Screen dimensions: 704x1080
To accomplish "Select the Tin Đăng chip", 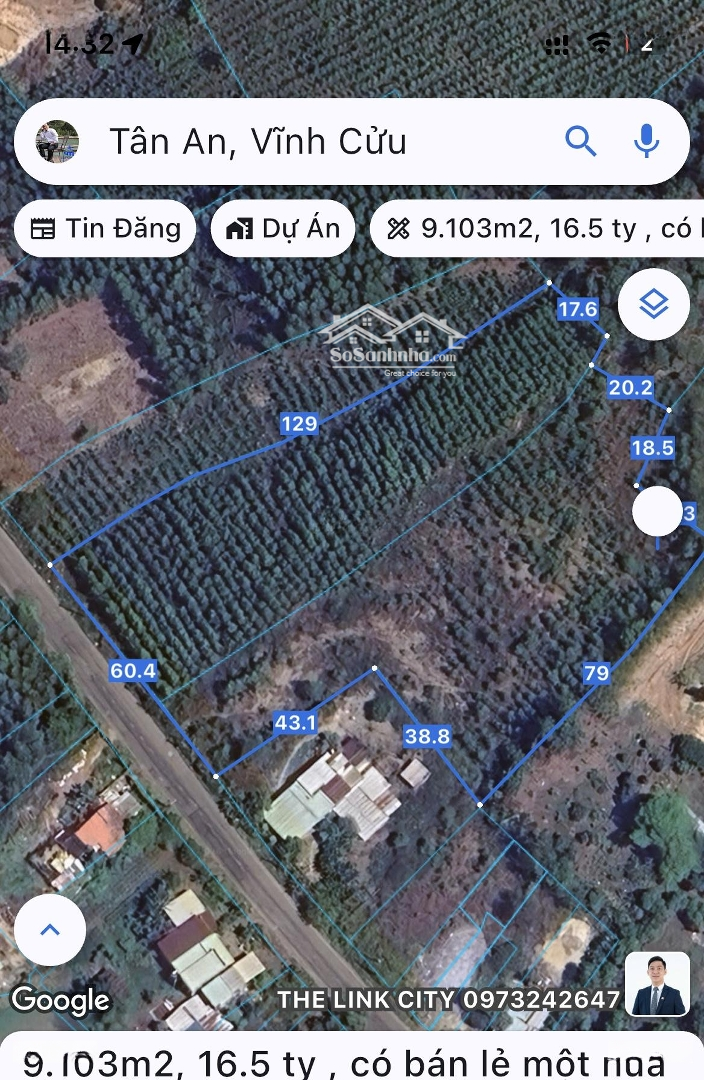I will 105,229.
